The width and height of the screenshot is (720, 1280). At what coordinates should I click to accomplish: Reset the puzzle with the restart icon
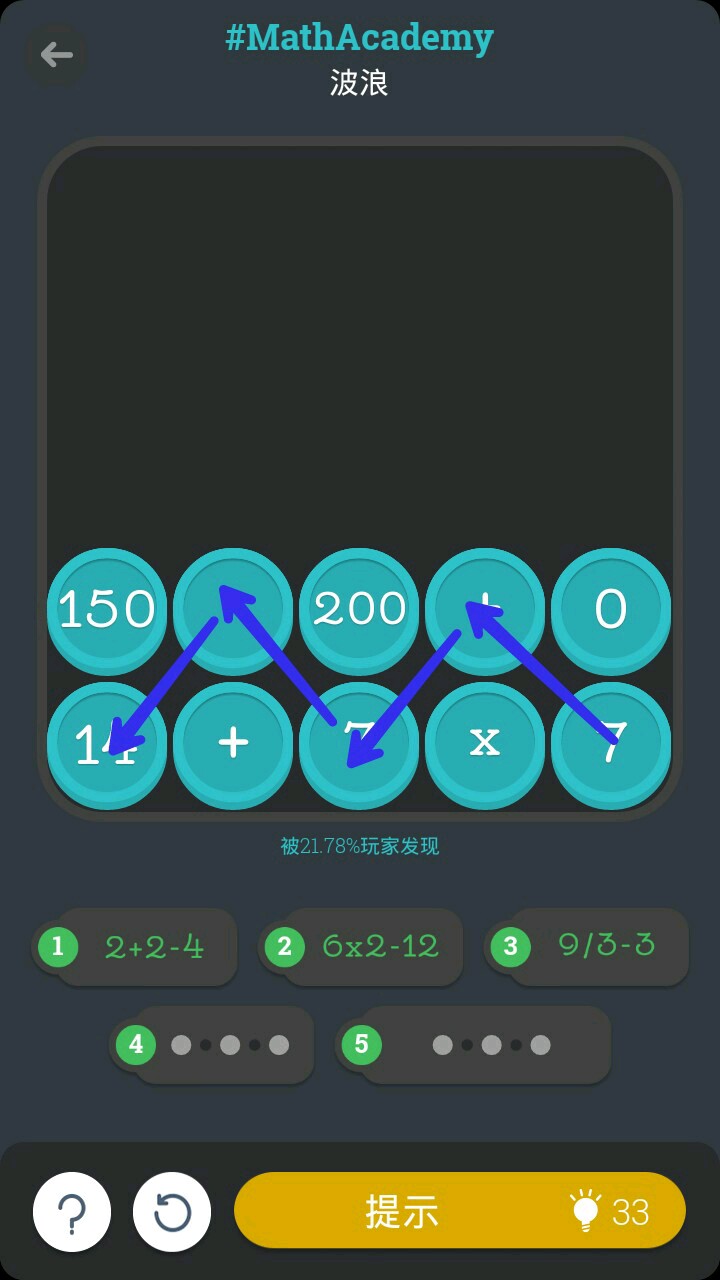tap(172, 1212)
